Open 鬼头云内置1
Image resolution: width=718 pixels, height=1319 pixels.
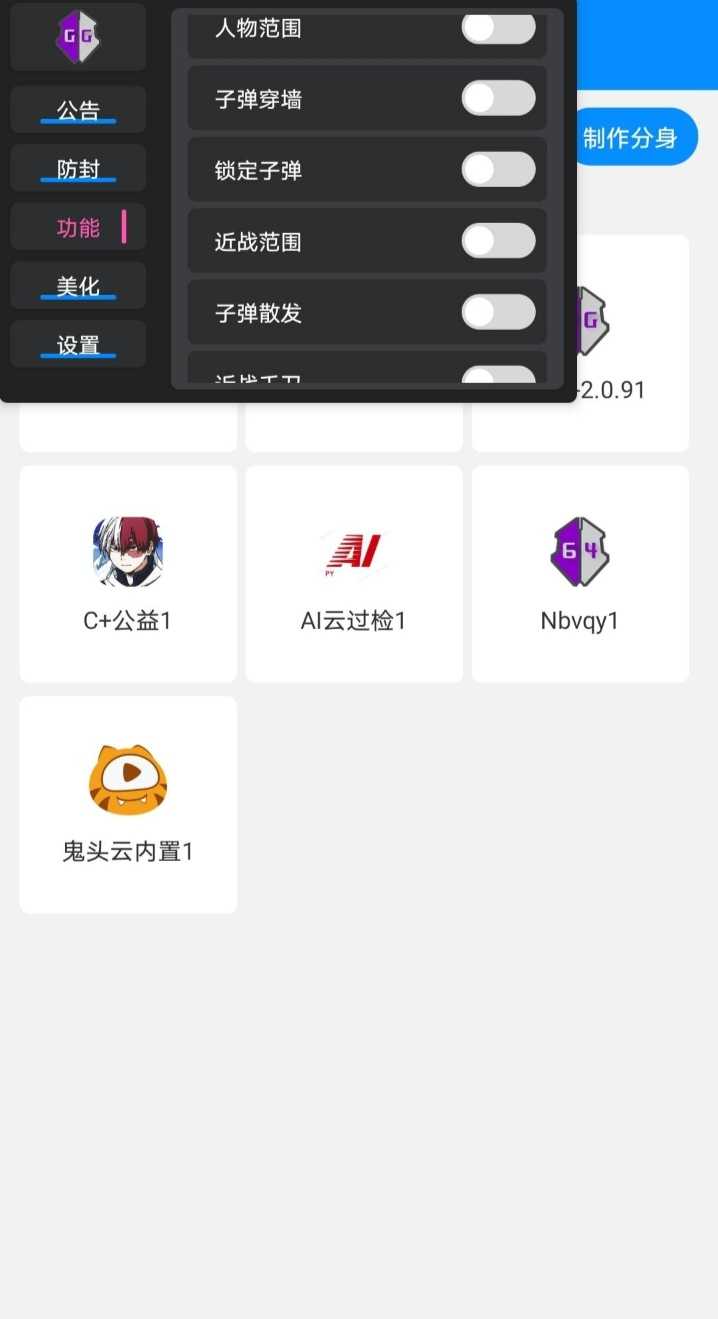coord(128,804)
